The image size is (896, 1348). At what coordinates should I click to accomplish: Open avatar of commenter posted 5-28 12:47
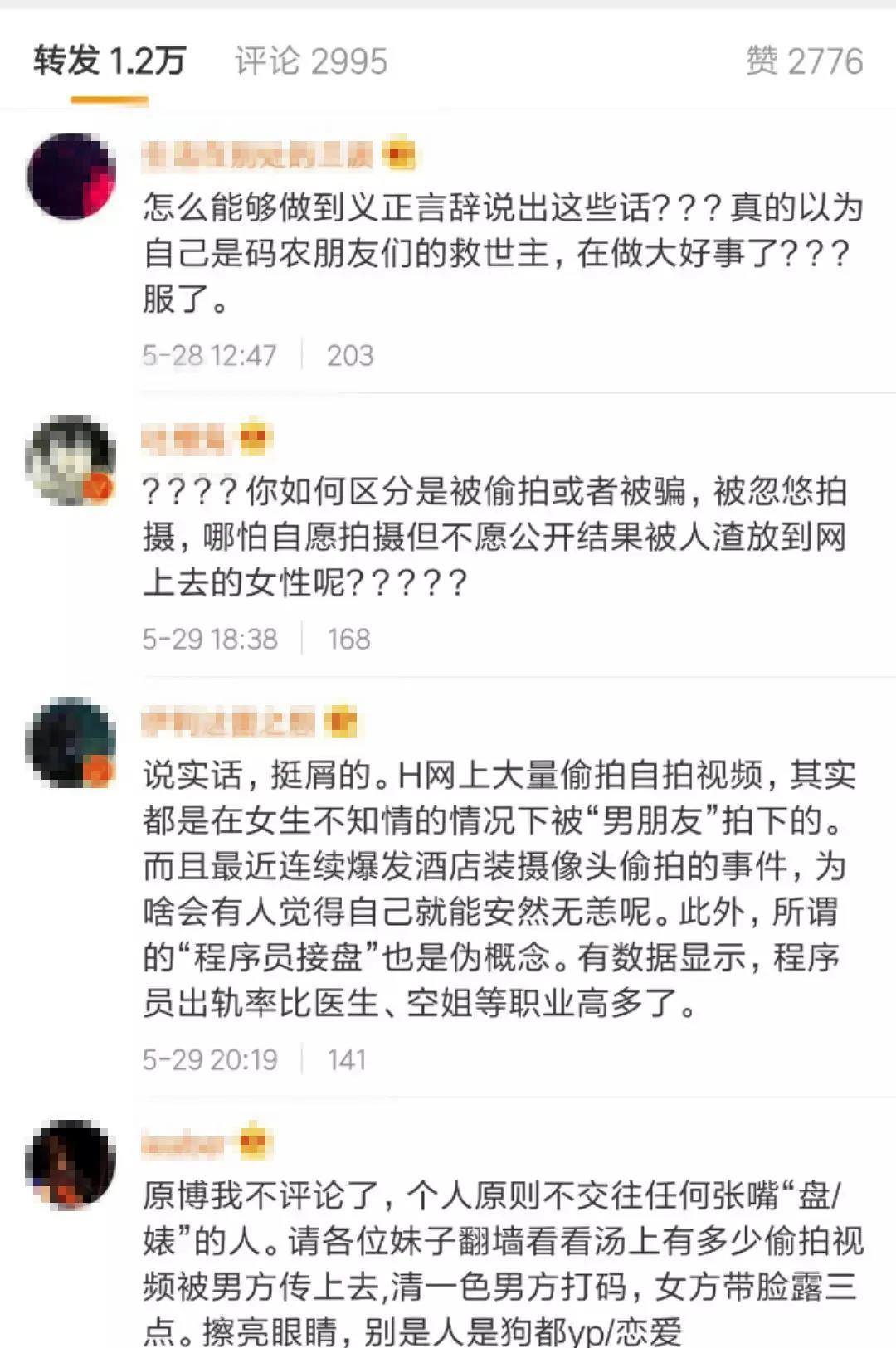[71, 176]
